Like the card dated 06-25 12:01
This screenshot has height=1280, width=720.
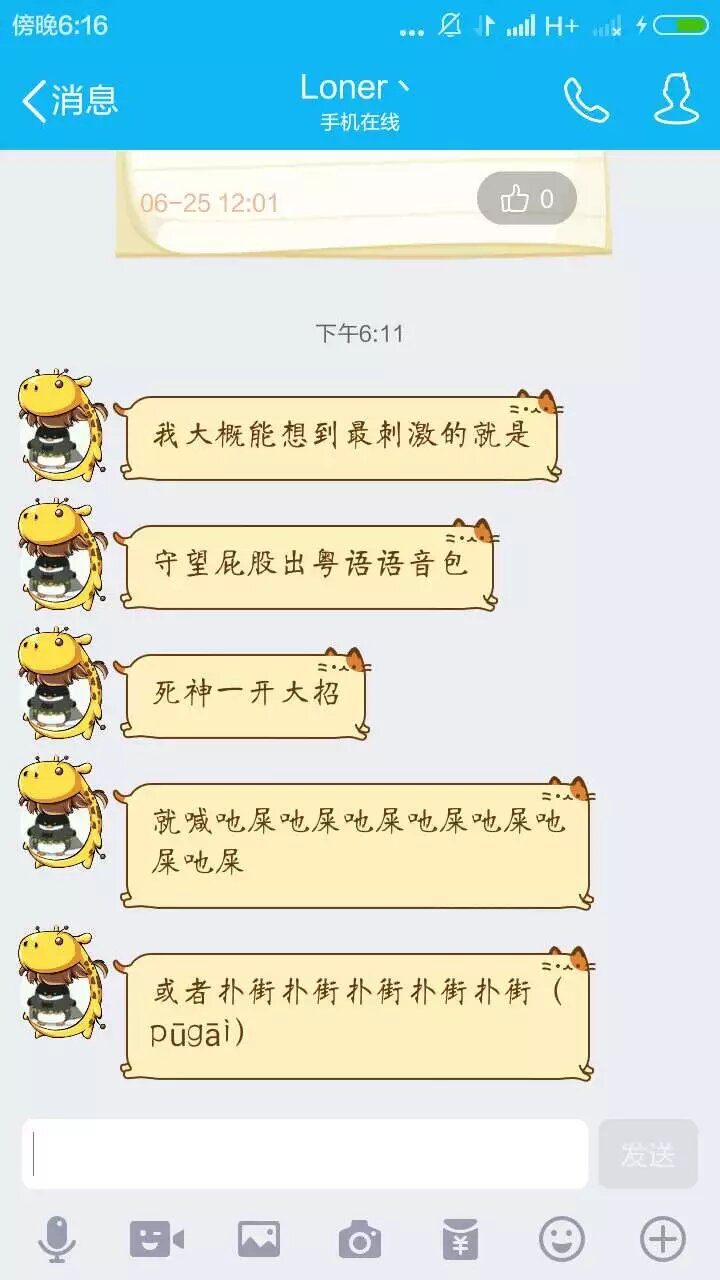coord(527,199)
